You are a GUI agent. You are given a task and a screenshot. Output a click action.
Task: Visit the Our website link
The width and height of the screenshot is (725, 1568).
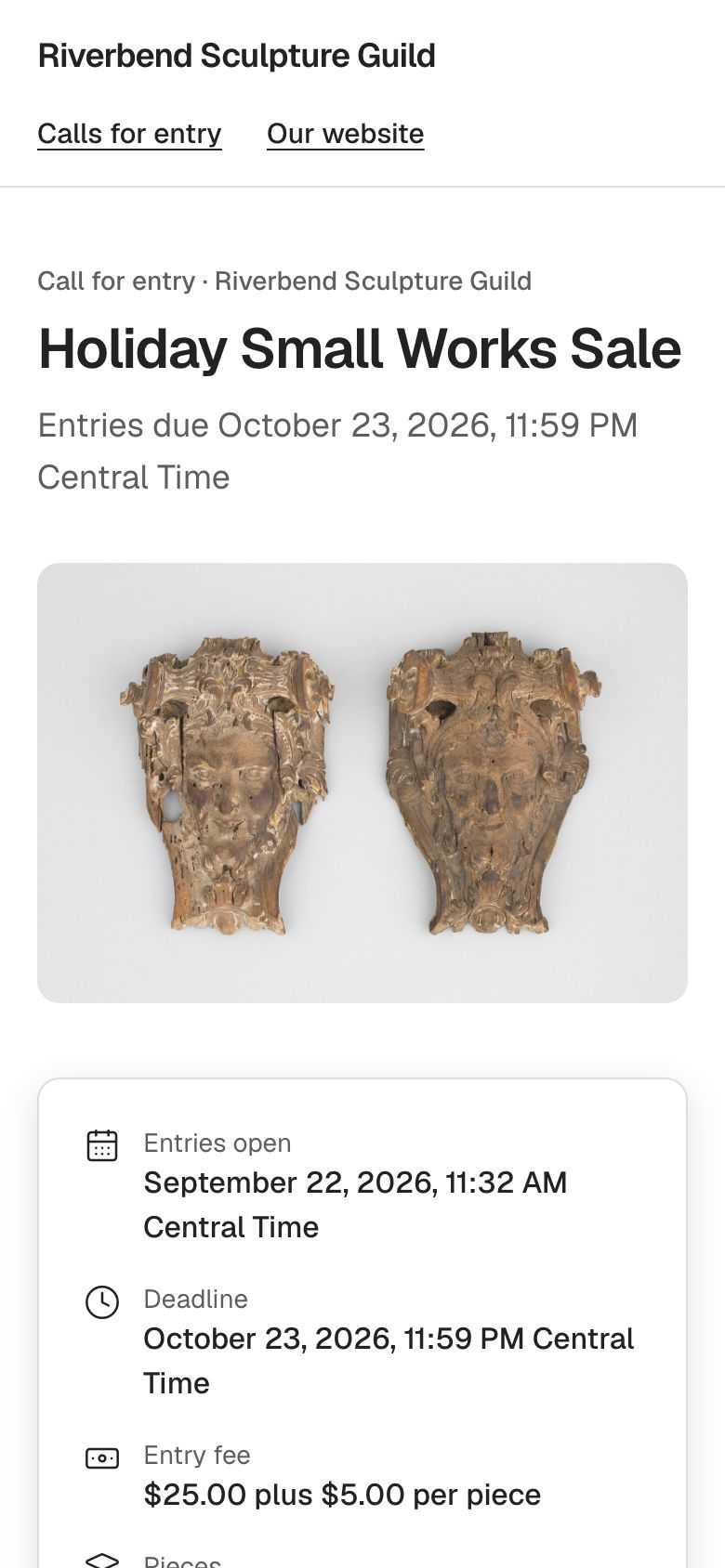tap(345, 134)
